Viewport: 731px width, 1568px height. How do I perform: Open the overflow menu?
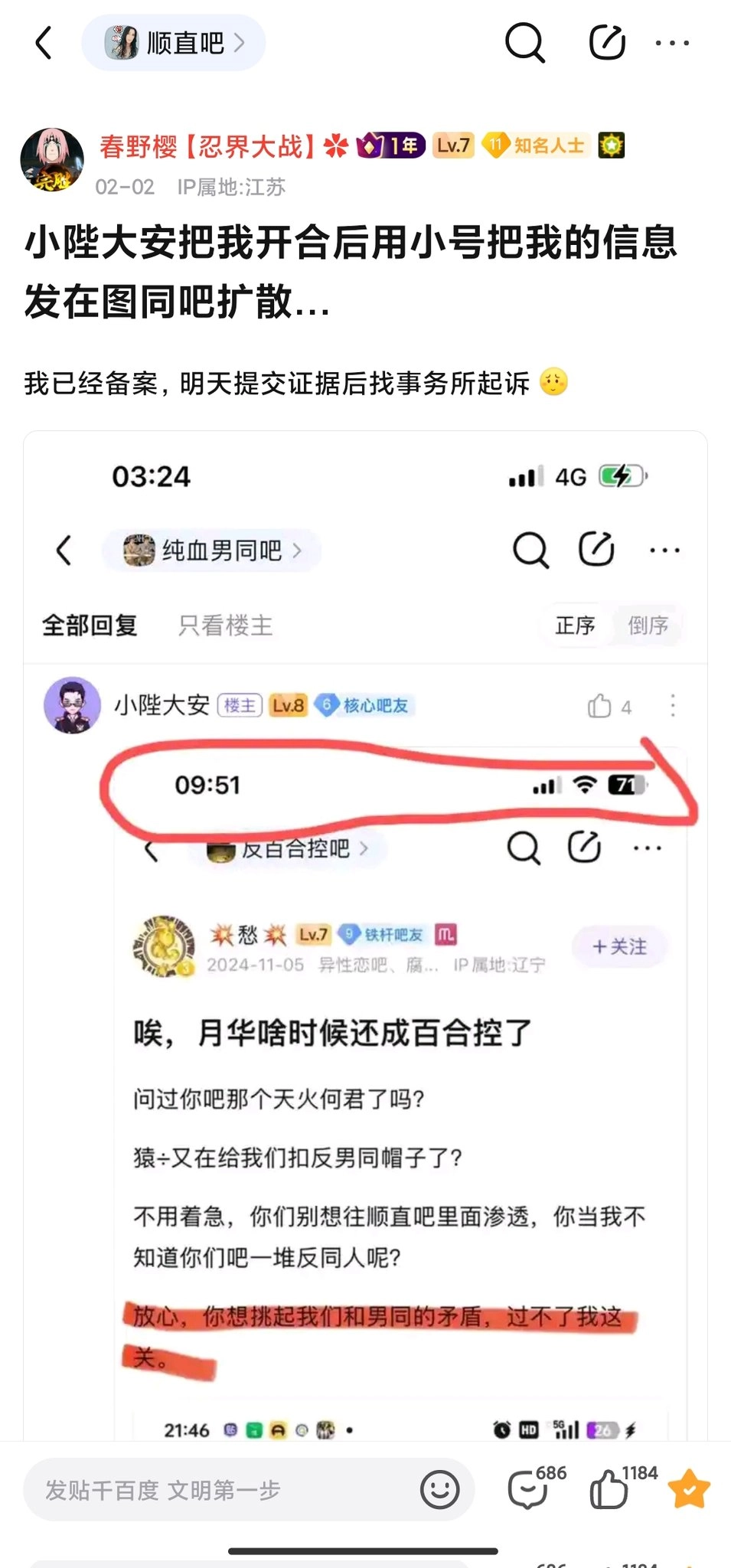point(672,43)
